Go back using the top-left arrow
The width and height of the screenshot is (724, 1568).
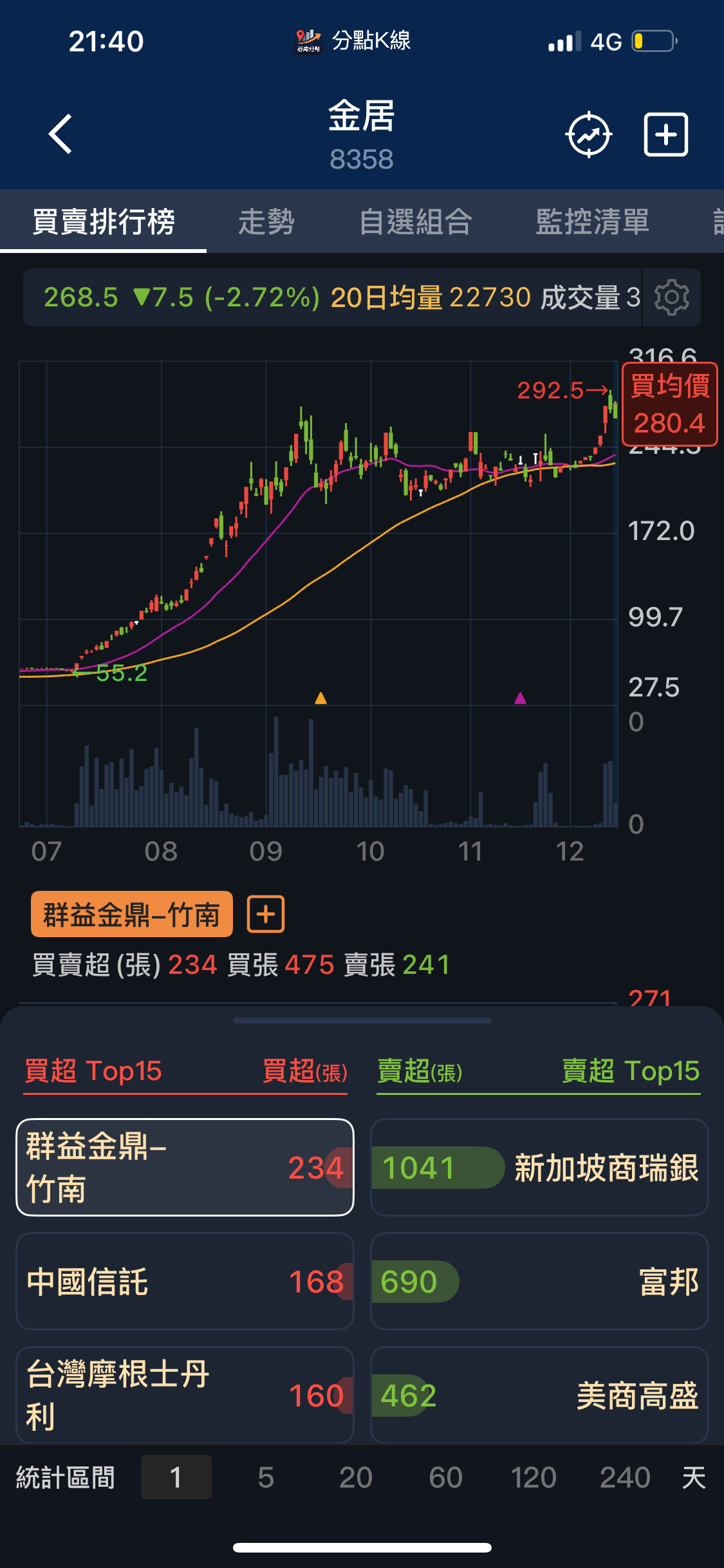coord(60,135)
